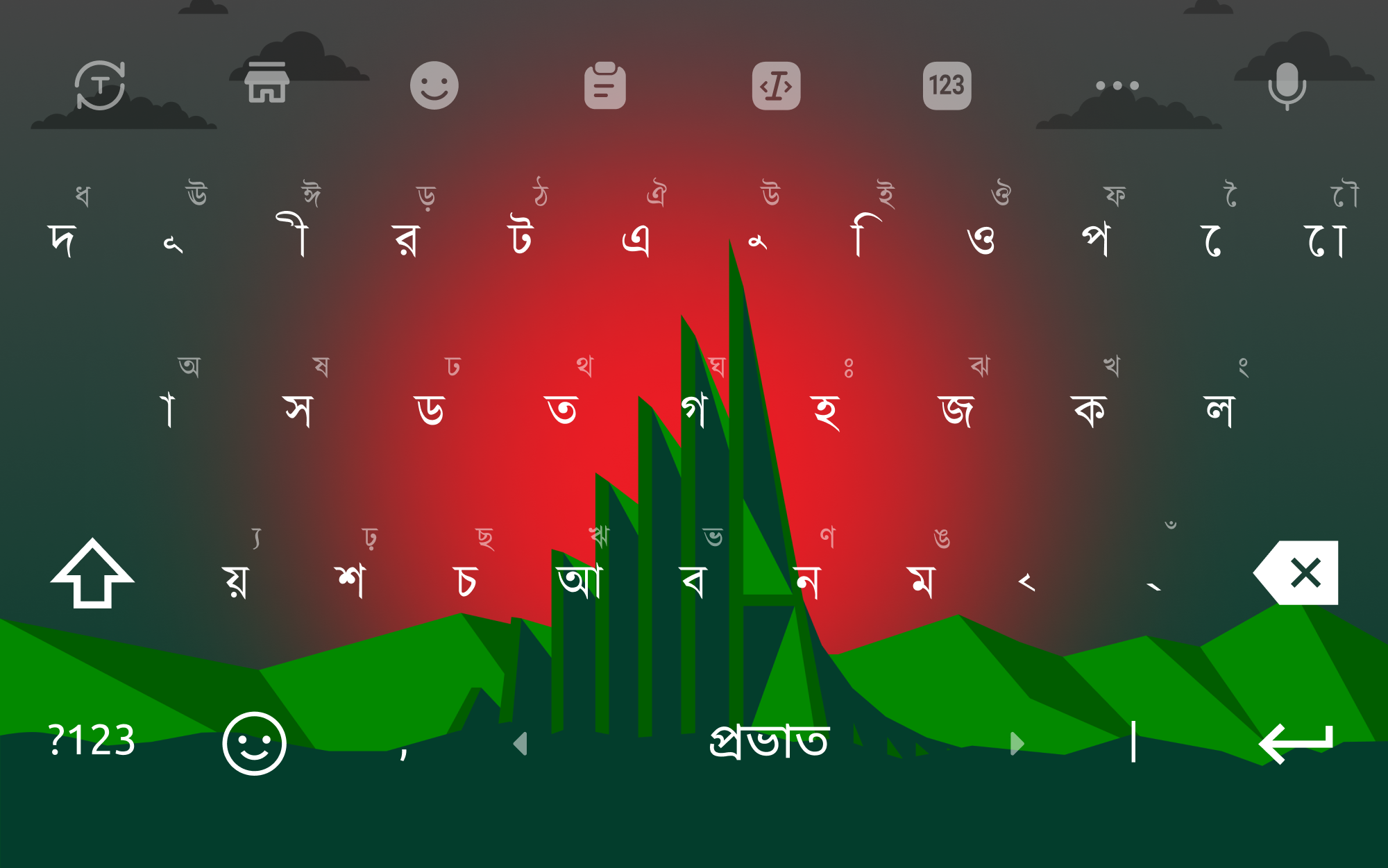Viewport: 1388px width, 868px height.
Task: Open the three-dot more options
Action: [x=1117, y=86]
